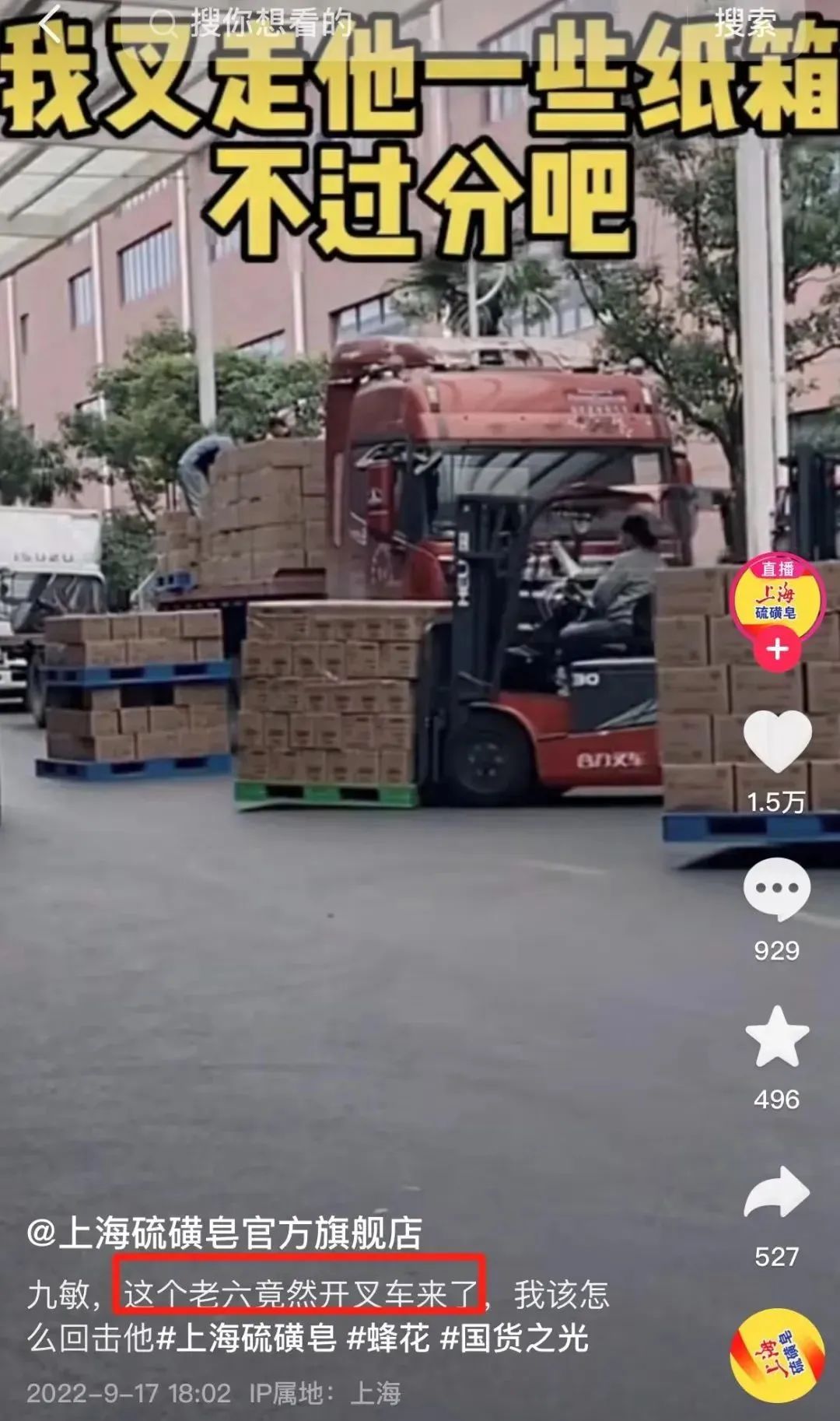Go back with the top-left arrow

point(50,24)
